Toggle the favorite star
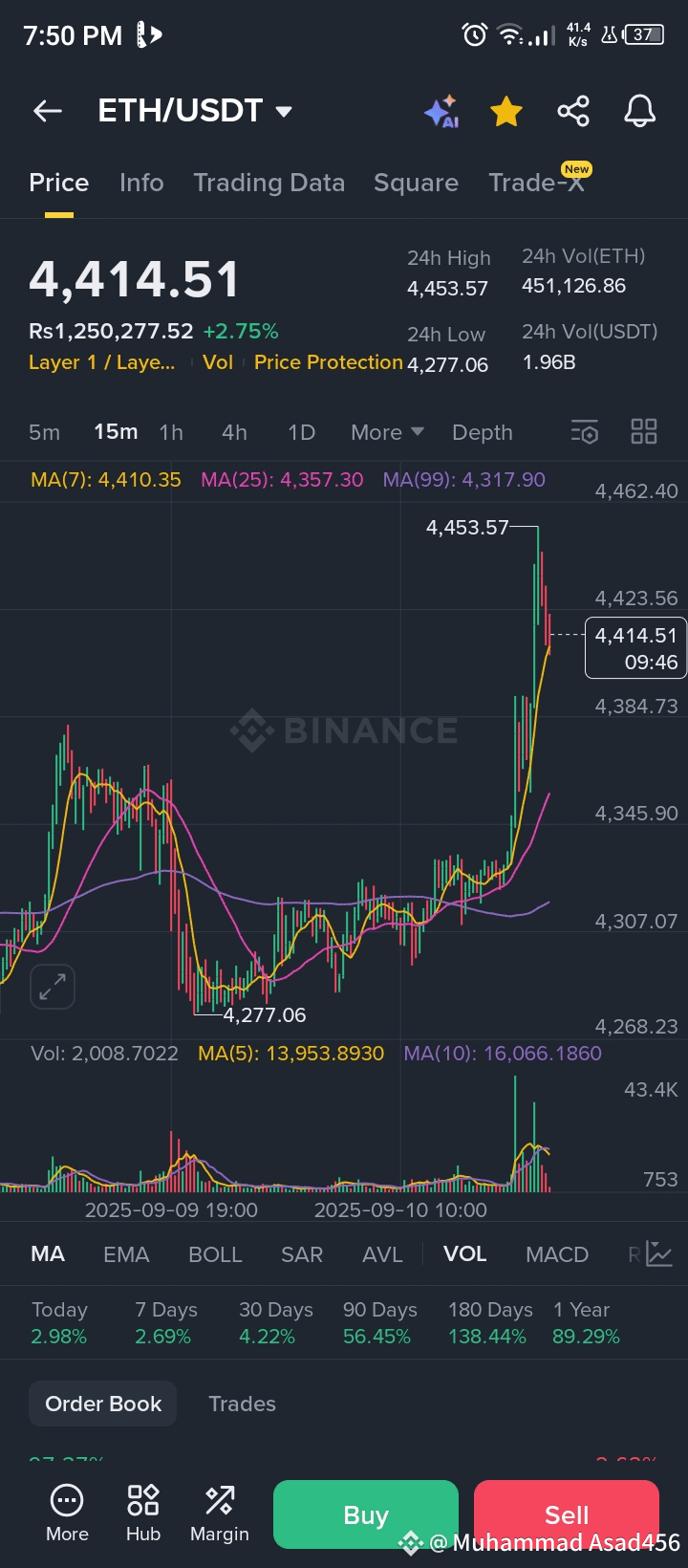The image size is (688, 1568). 505,112
